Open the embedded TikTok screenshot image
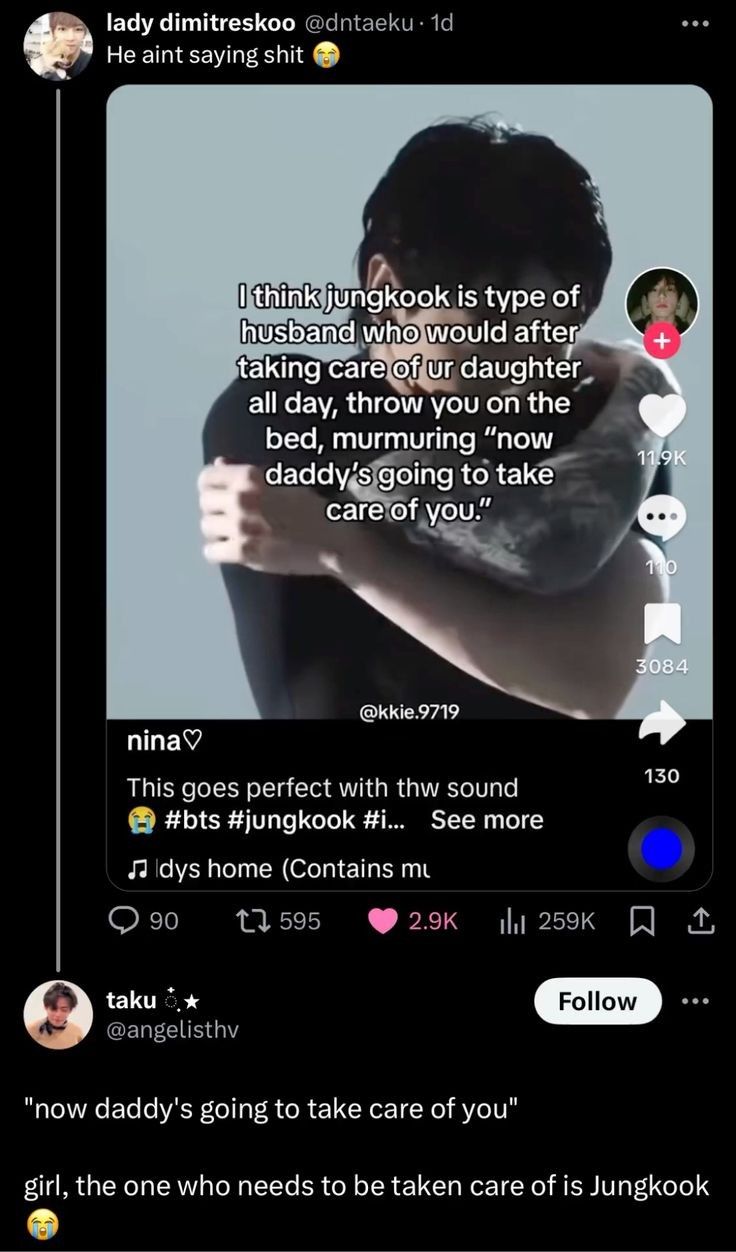The image size is (736, 1252). [x=410, y=487]
